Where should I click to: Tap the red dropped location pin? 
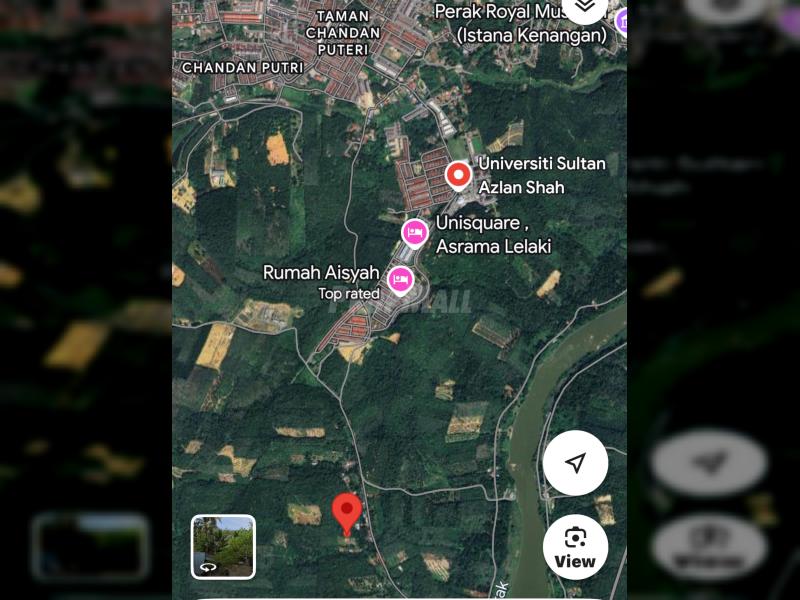click(346, 512)
